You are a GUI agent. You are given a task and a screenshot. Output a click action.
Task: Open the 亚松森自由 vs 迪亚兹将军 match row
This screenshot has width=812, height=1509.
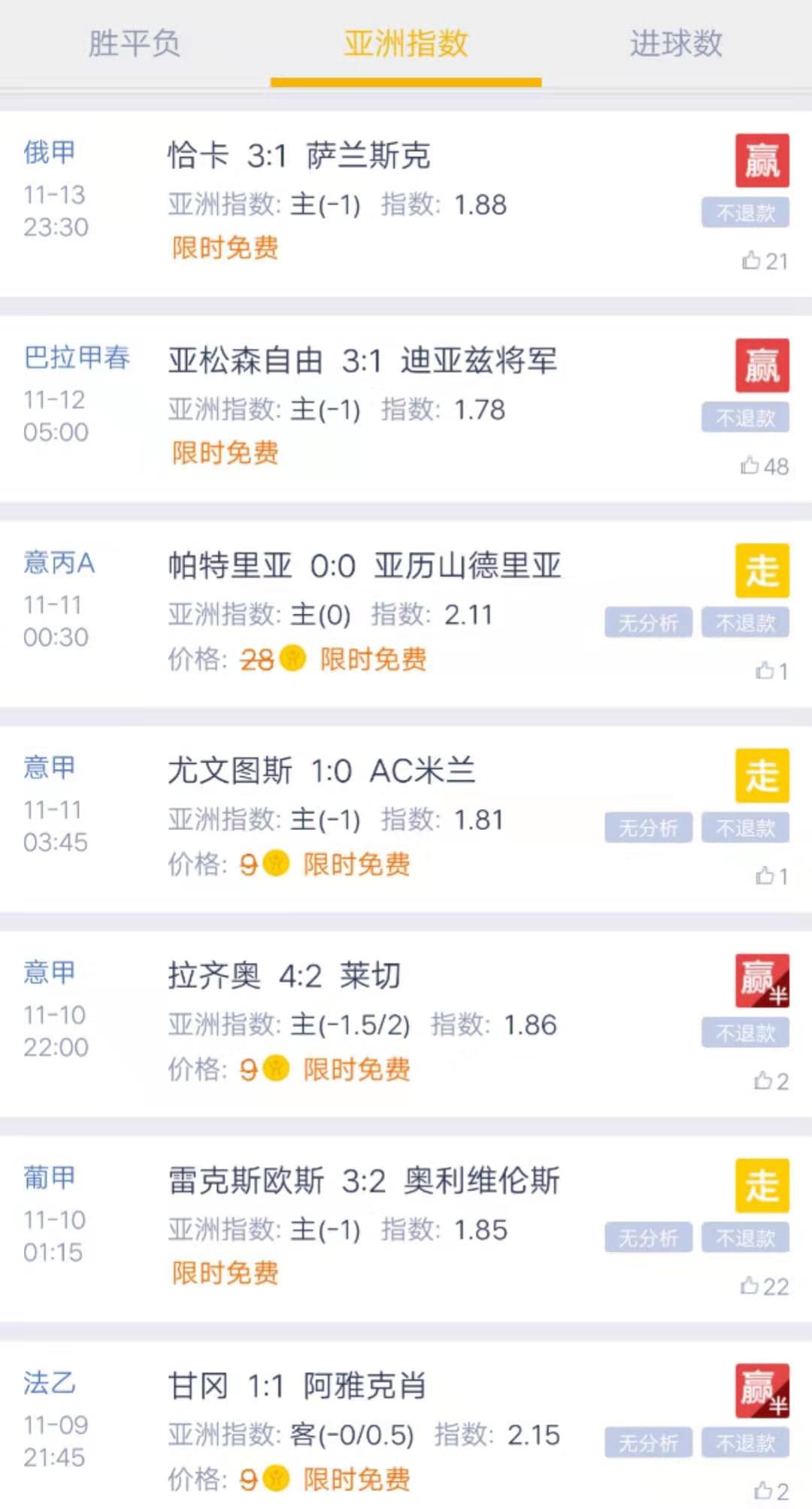[406, 409]
